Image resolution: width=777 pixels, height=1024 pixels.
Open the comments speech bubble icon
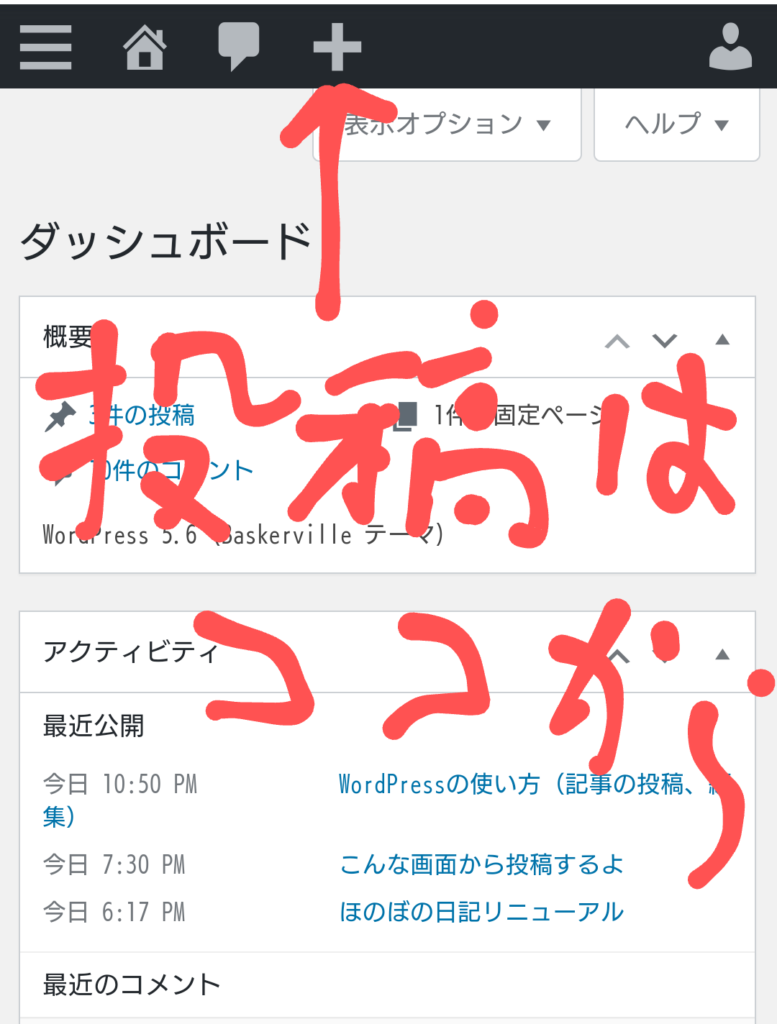point(239,46)
